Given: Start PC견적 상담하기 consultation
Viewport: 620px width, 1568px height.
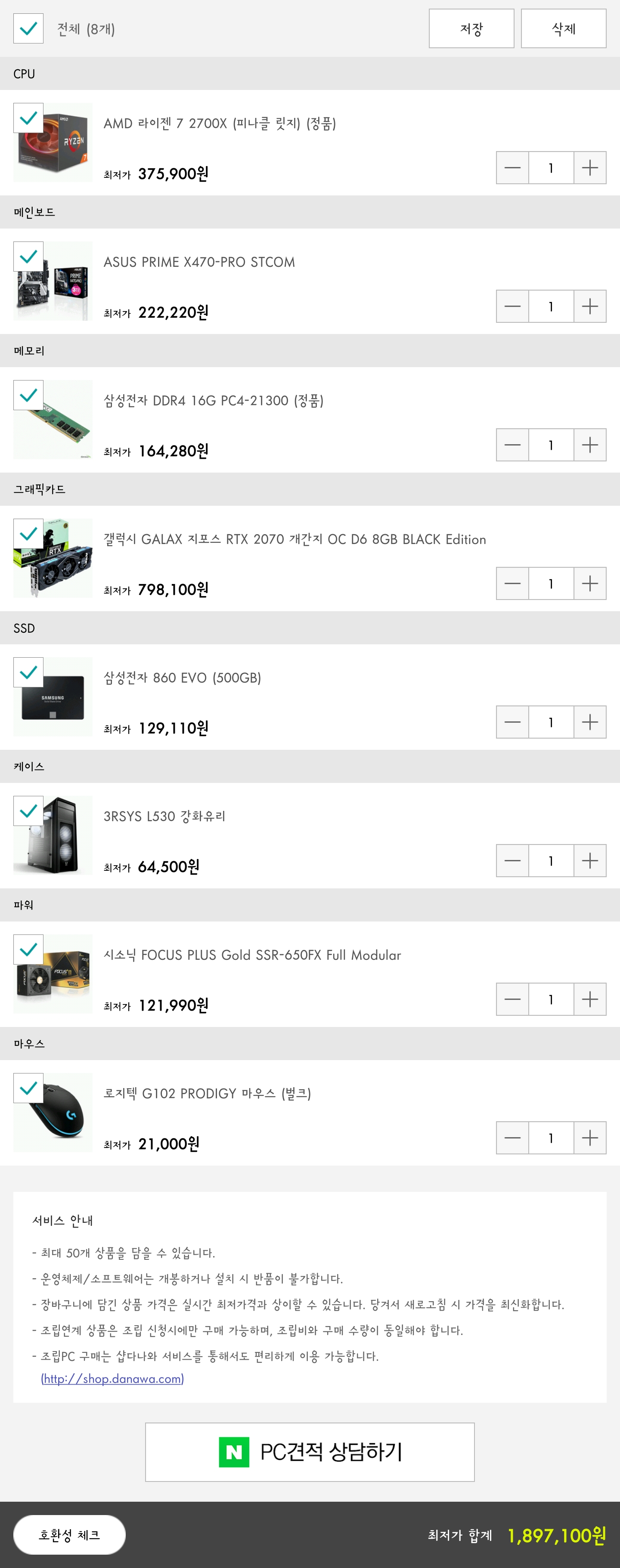Looking at the screenshot, I should (310, 1452).
